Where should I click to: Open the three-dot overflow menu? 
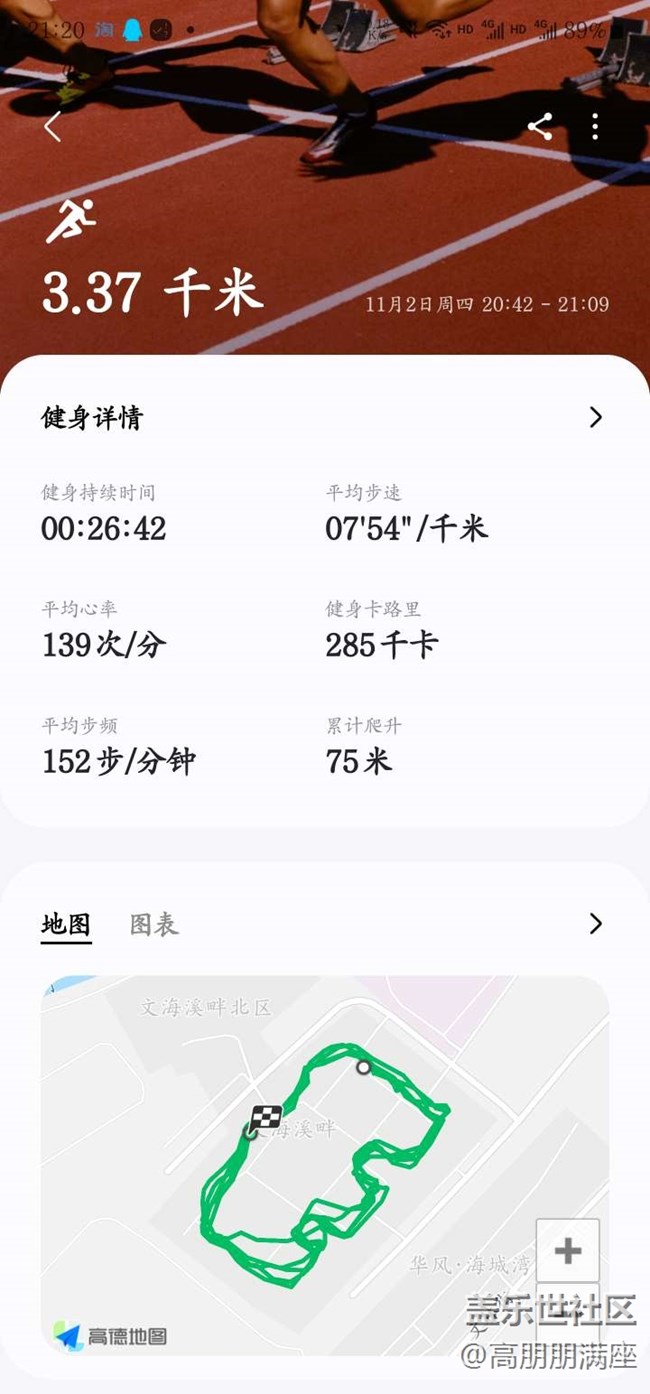click(x=595, y=126)
